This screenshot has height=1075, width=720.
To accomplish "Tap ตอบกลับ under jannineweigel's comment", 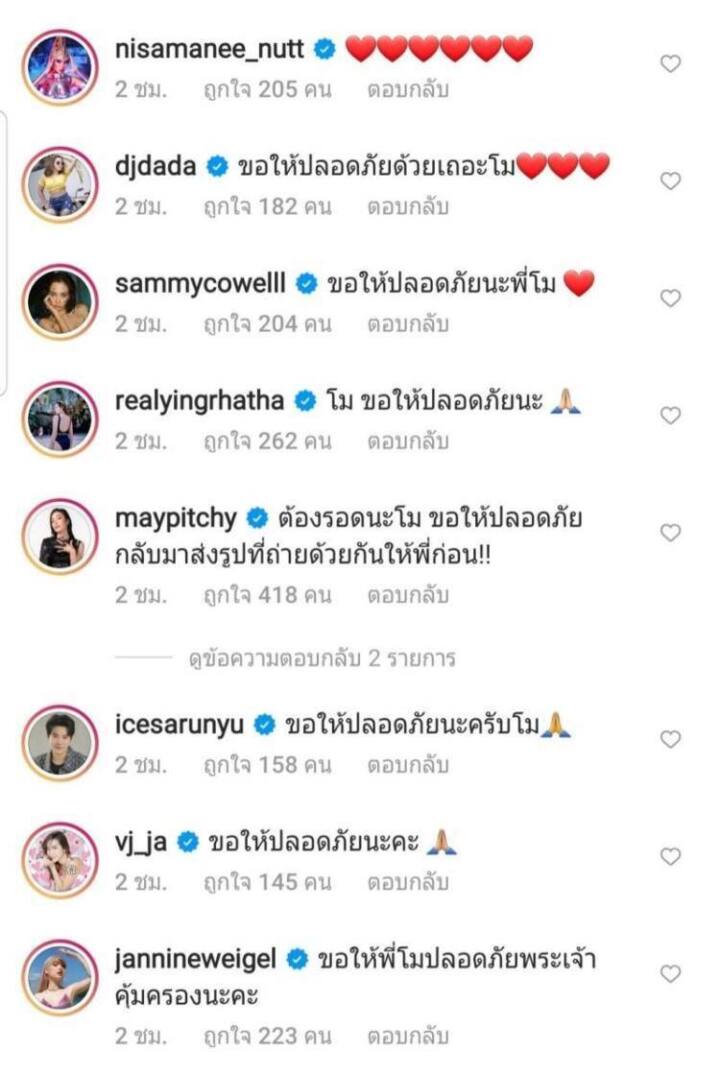I will [x=407, y=1036].
